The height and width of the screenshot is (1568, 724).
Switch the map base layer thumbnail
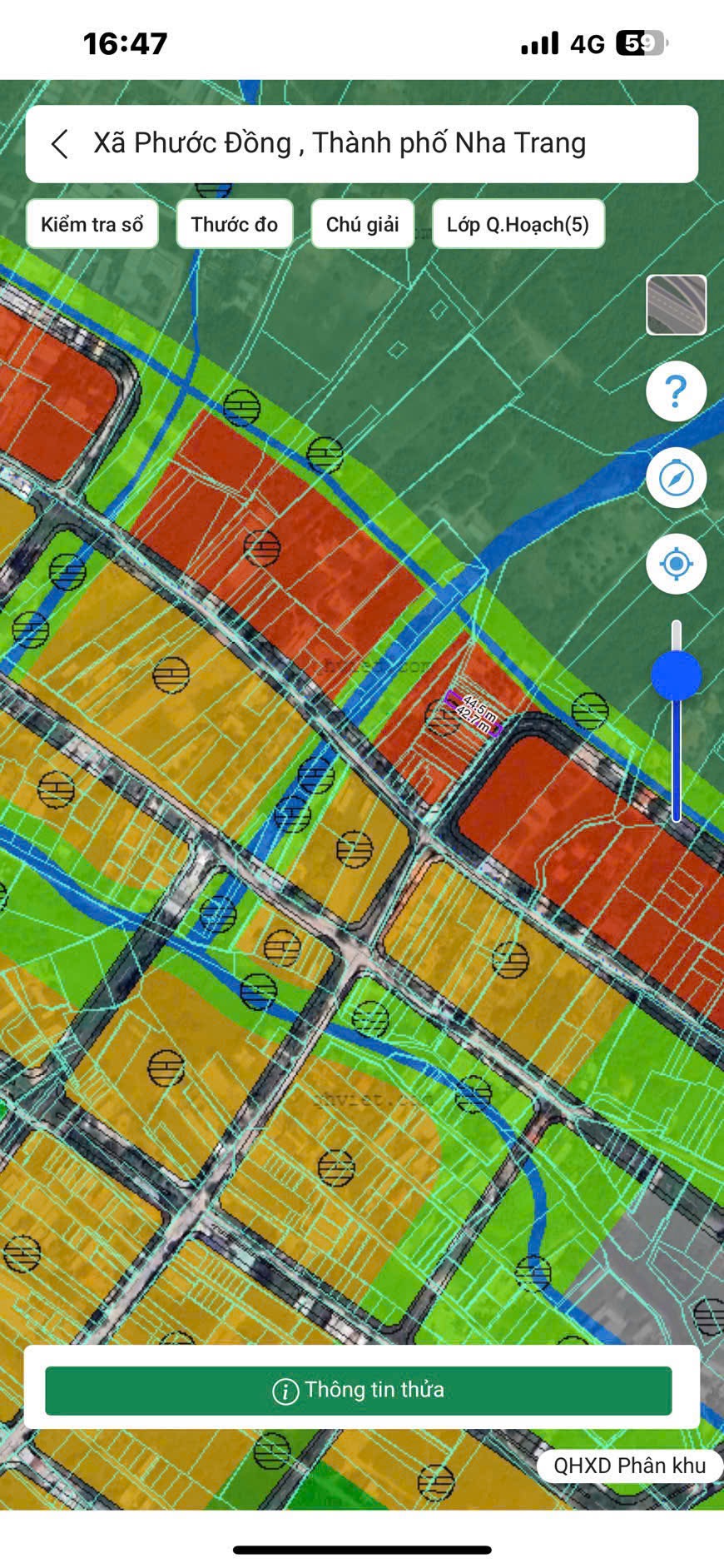coord(676,305)
